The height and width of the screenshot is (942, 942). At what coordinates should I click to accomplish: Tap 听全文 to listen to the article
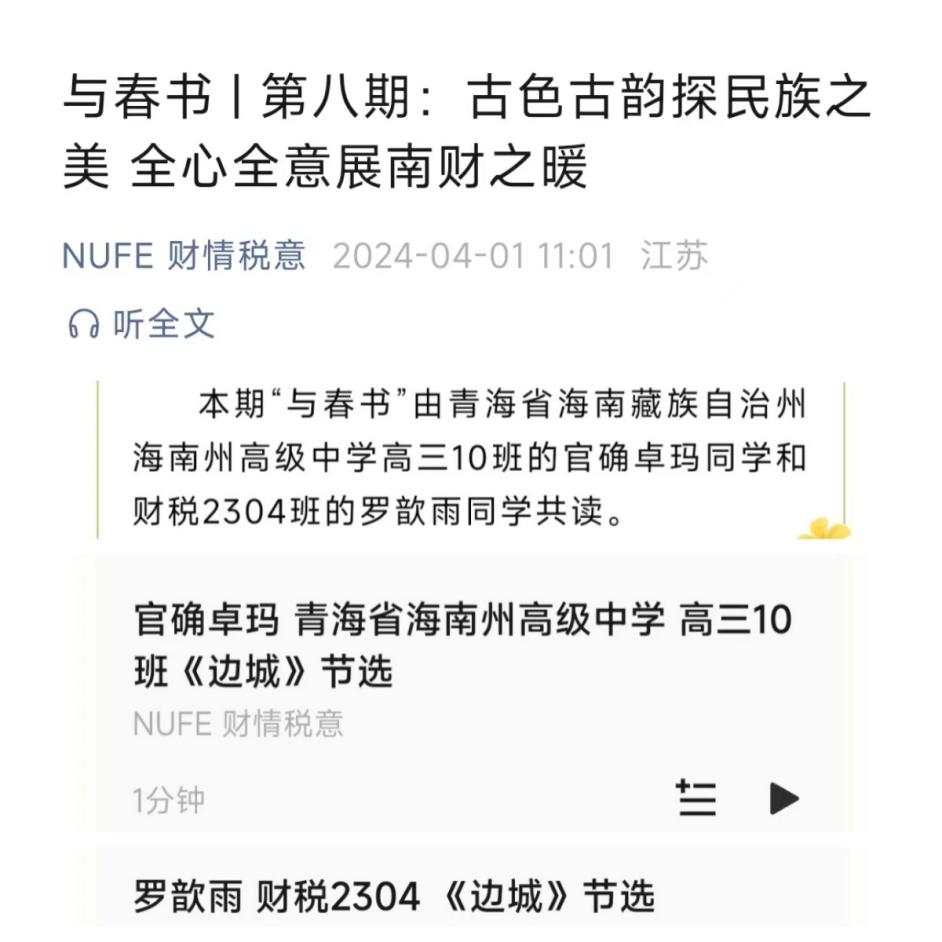tap(140, 323)
